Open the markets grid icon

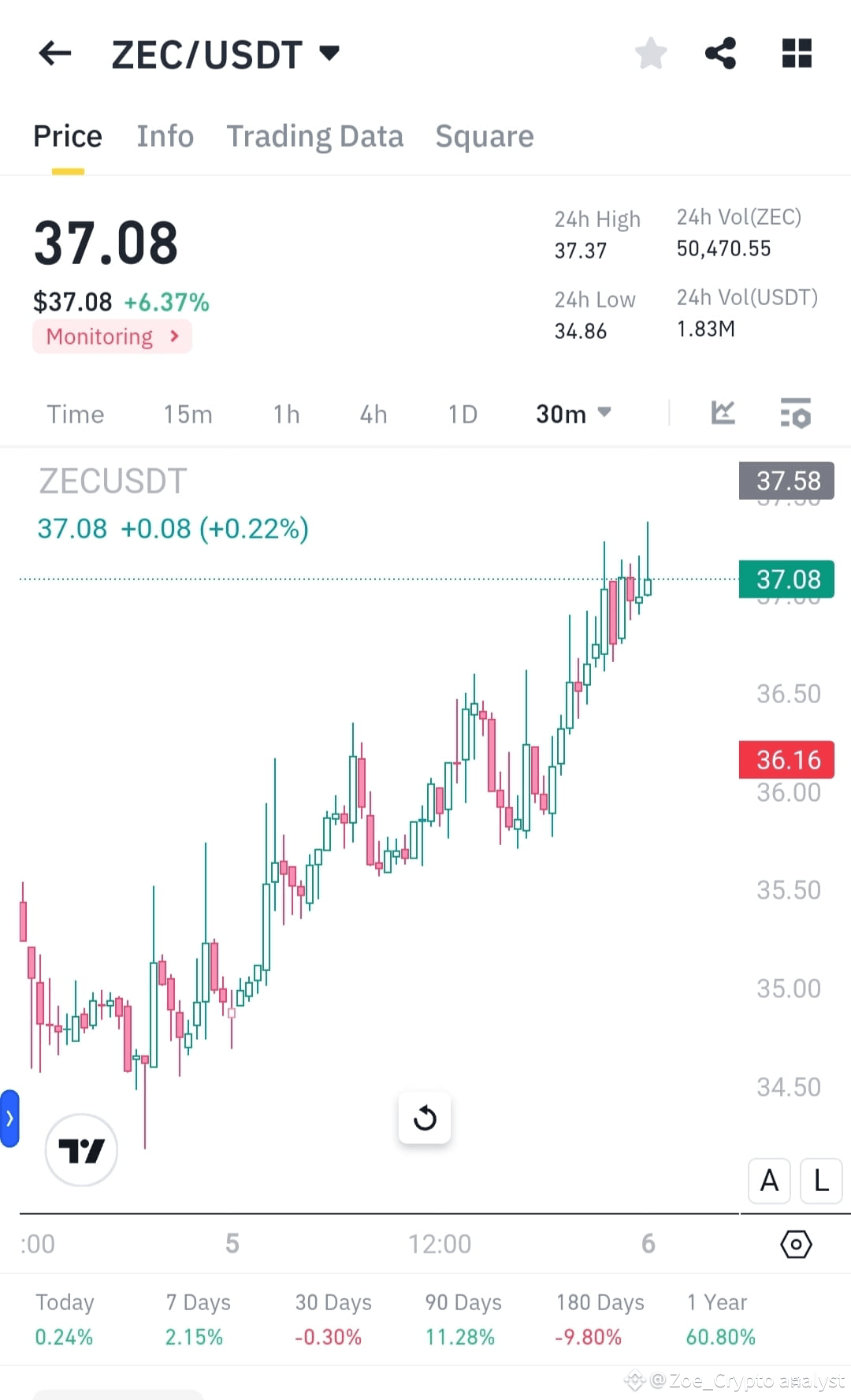point(796,53)
